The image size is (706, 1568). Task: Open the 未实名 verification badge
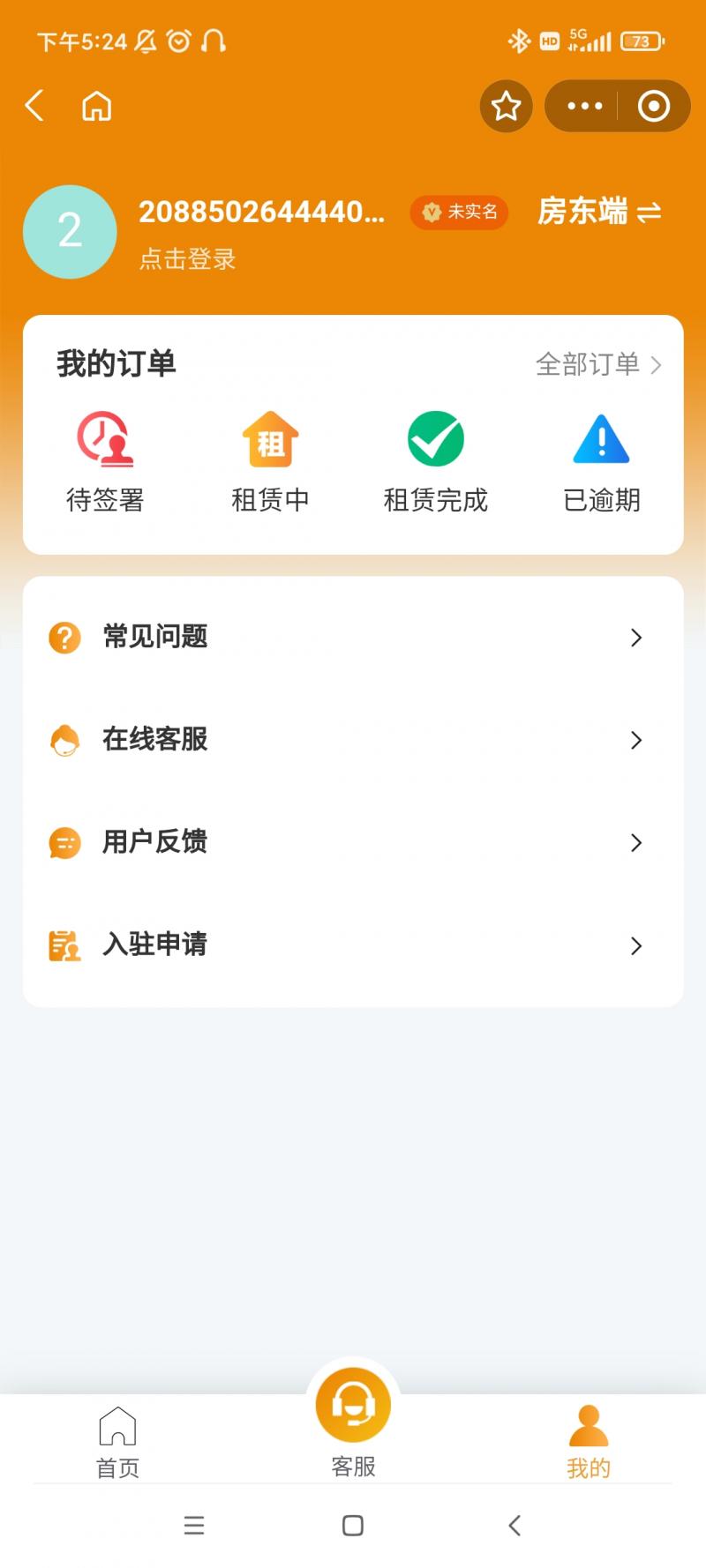click(x=459, y=213)
